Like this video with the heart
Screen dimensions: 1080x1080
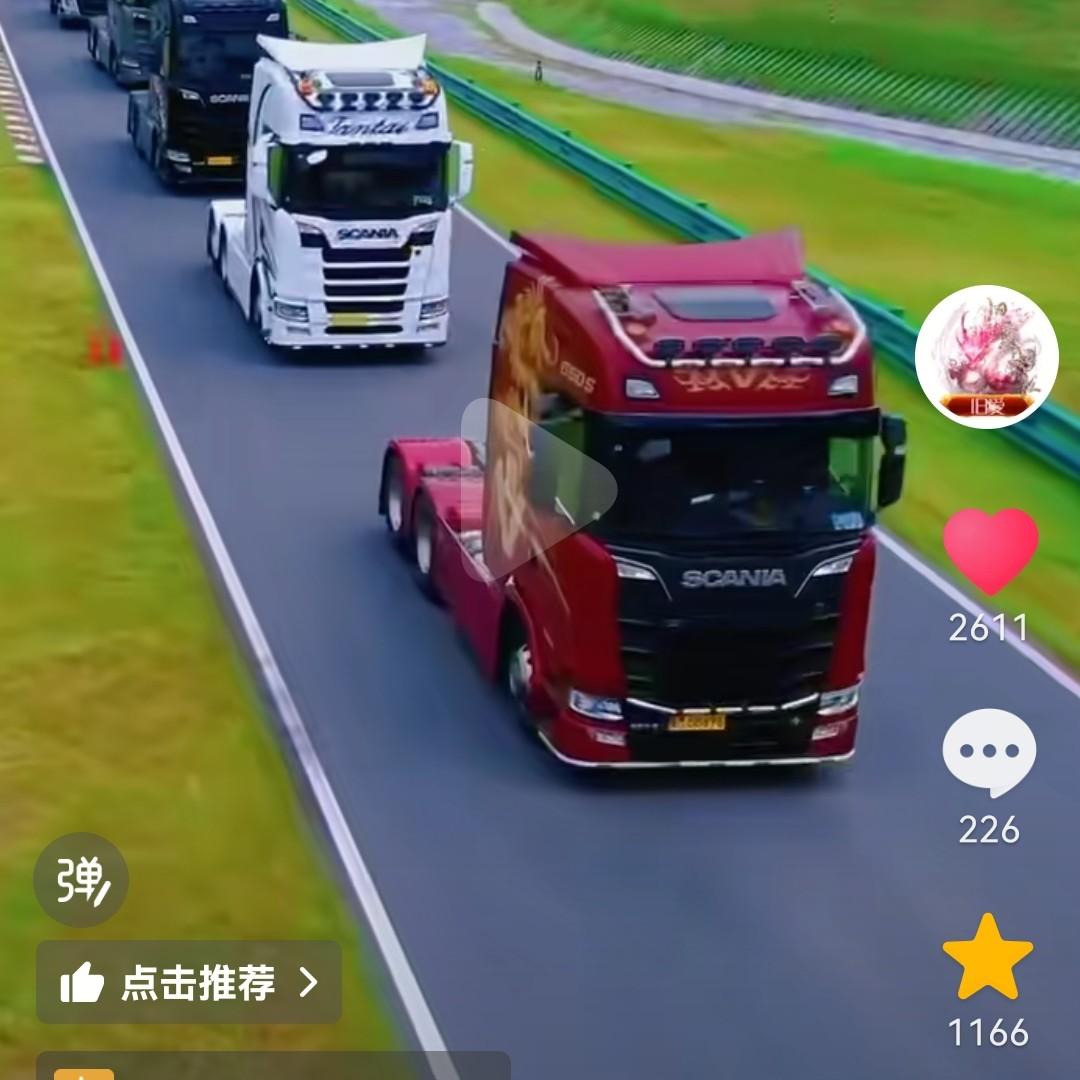[x=990, y=551]
